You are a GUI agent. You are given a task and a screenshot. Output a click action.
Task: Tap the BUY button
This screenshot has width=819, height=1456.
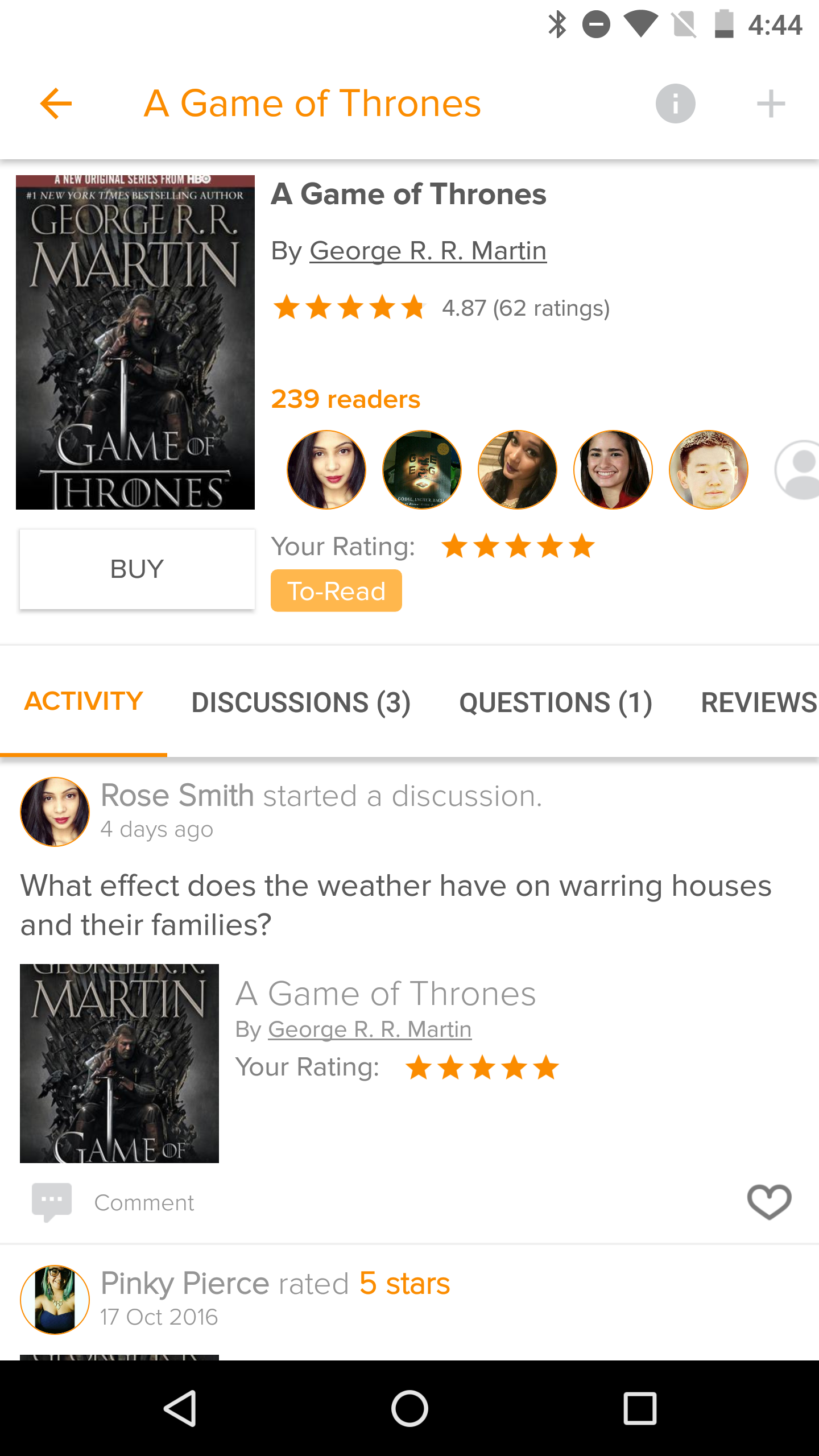coord(137,569)
